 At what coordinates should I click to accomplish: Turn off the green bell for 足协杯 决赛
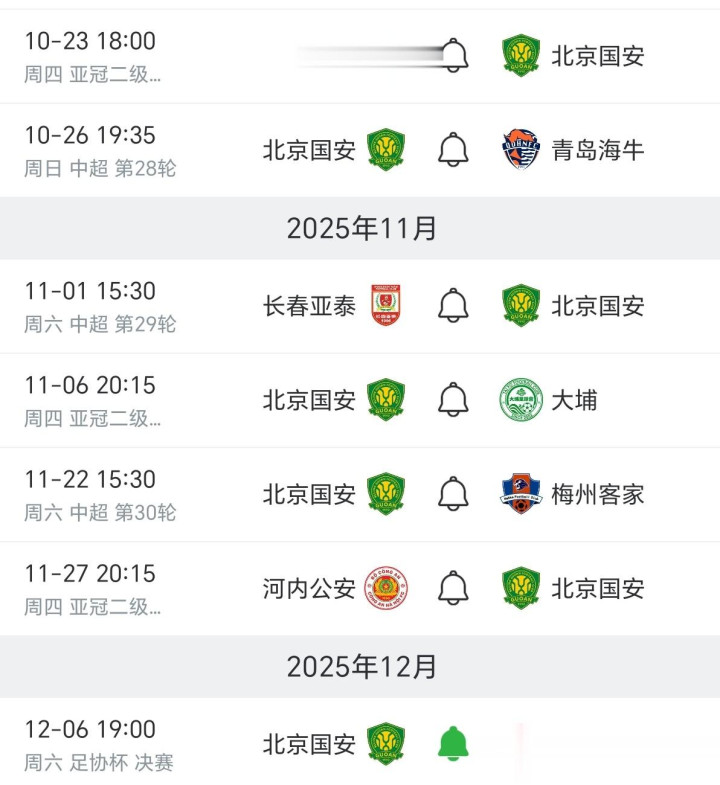tap(453, 743)
